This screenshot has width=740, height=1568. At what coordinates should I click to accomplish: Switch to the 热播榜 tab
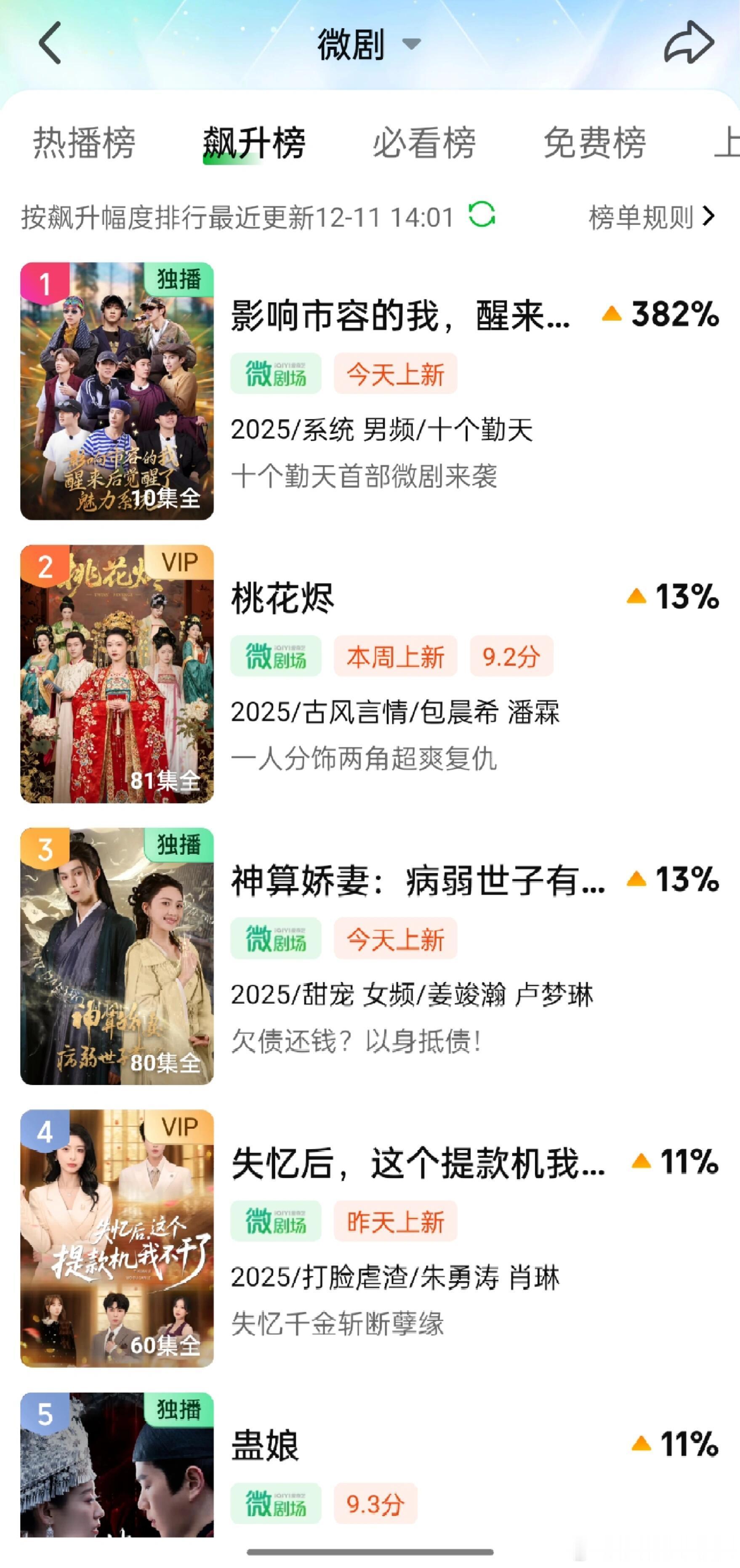[x=84, y=144]
